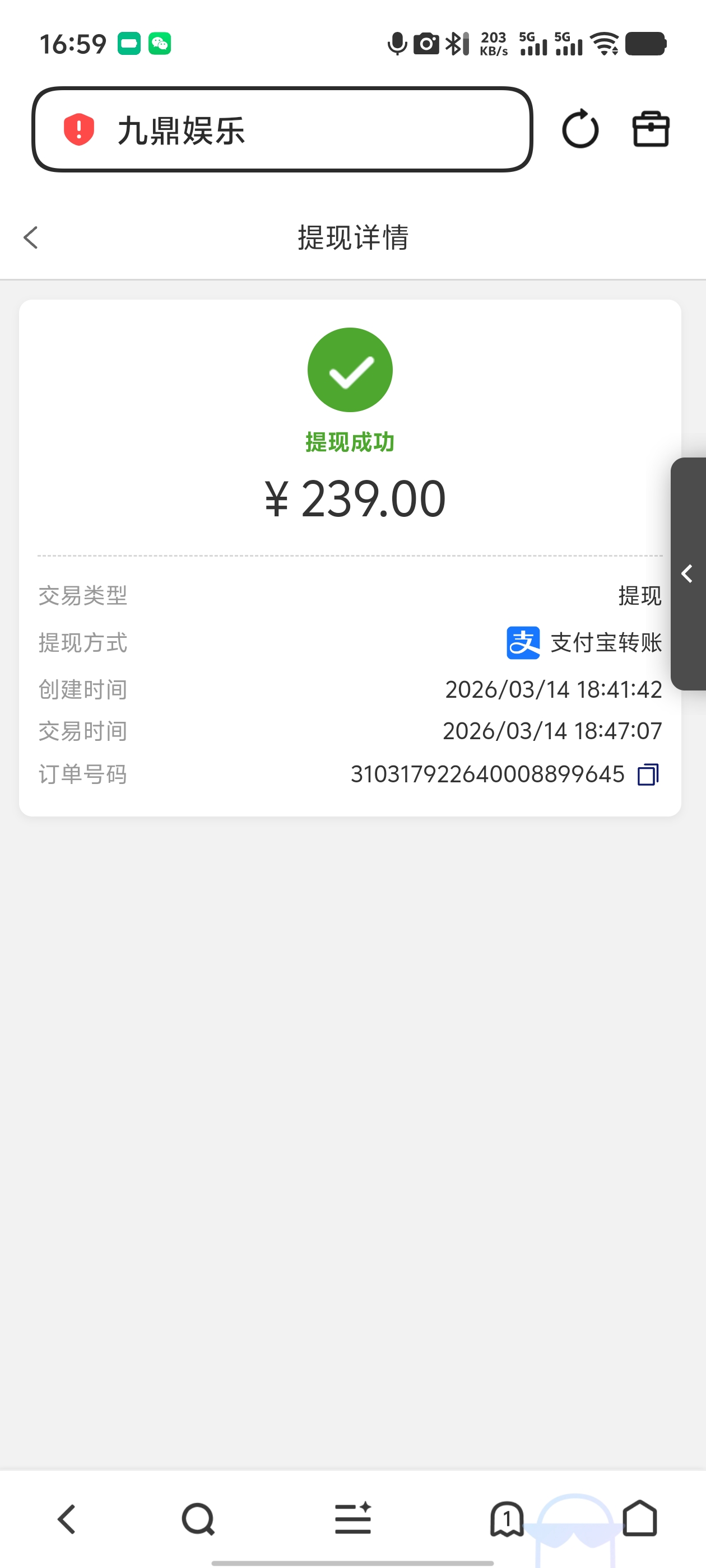The image size is (706, 1568).
Task: Open the browser toolbox icon
Action: coord(651,129)
